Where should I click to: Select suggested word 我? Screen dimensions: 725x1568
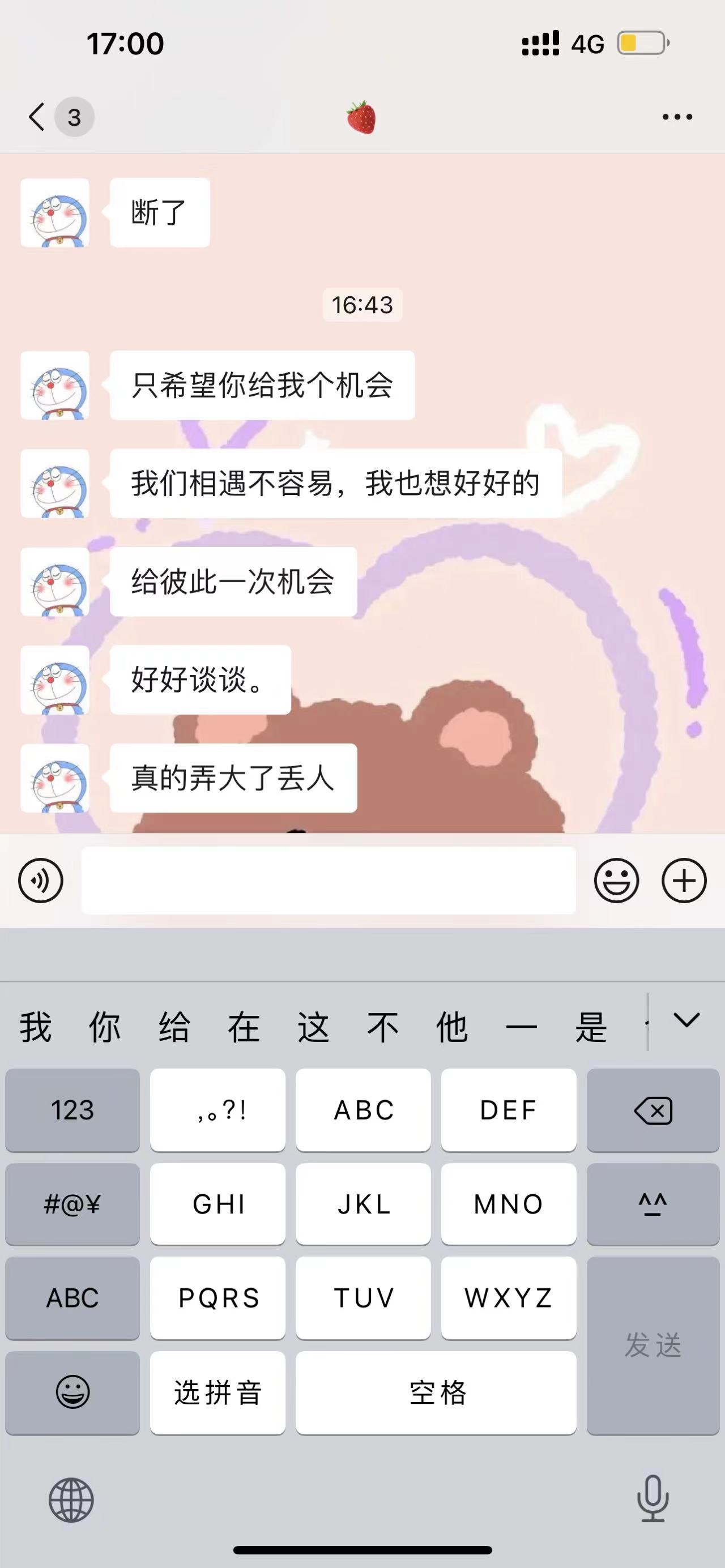click(x=35, y=1027)
